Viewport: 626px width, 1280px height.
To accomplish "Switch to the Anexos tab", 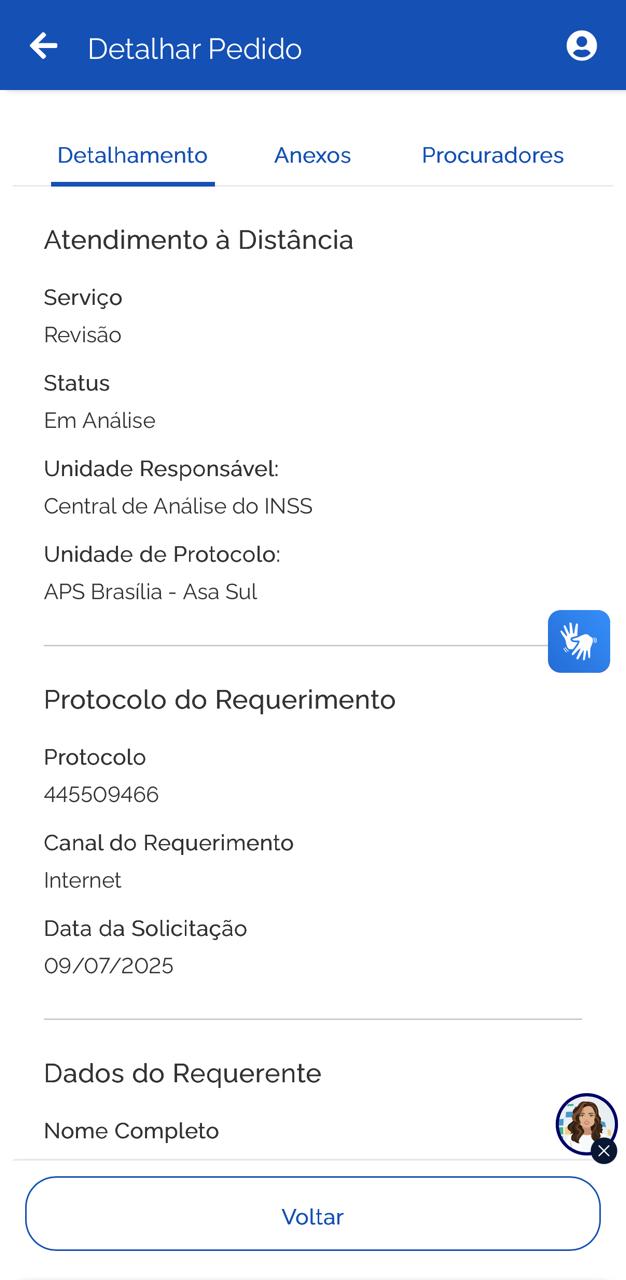I will coord(312,156).
